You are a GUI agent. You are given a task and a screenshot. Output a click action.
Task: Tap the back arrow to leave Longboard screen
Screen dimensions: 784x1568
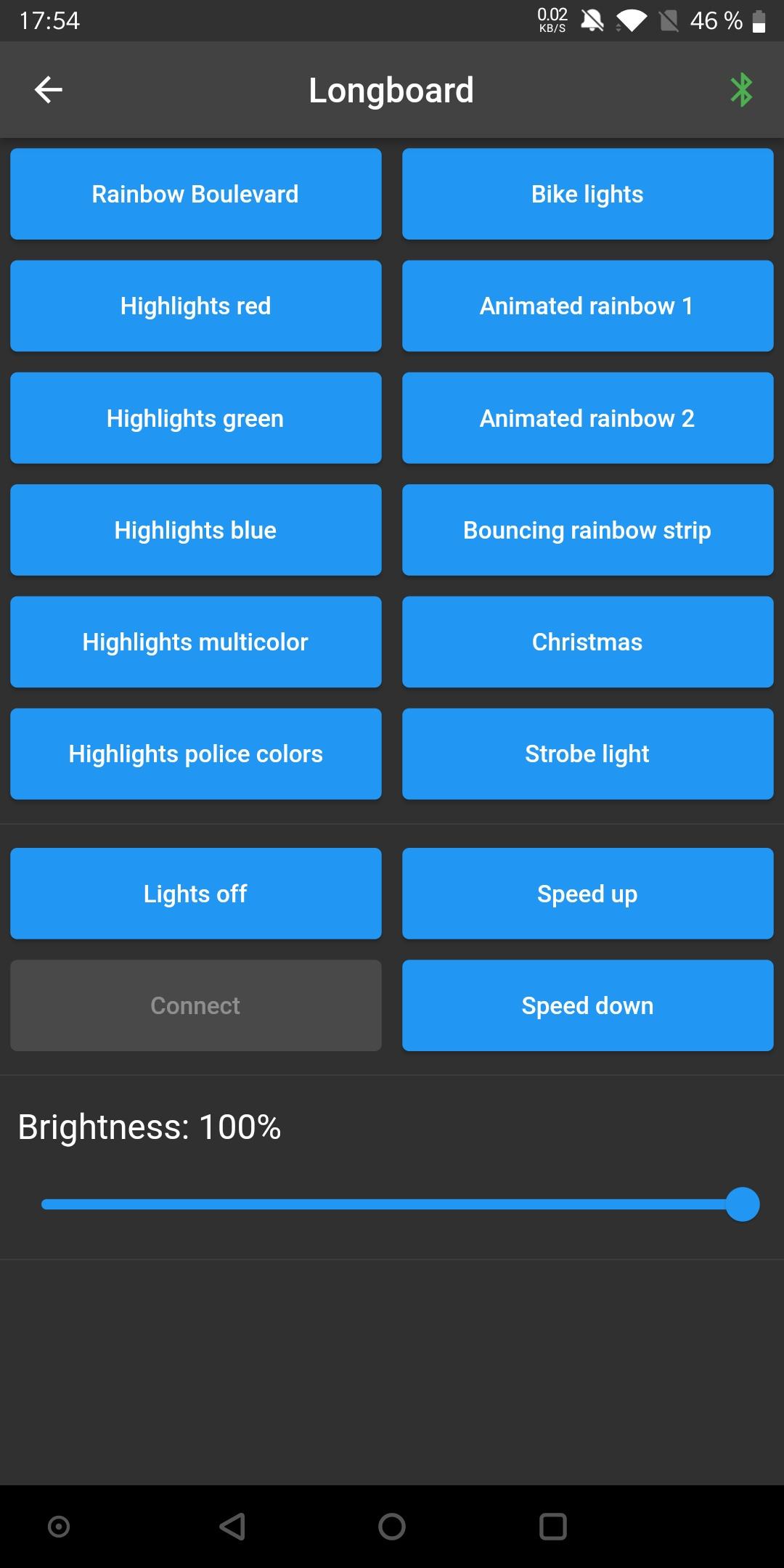coord(46,89)
